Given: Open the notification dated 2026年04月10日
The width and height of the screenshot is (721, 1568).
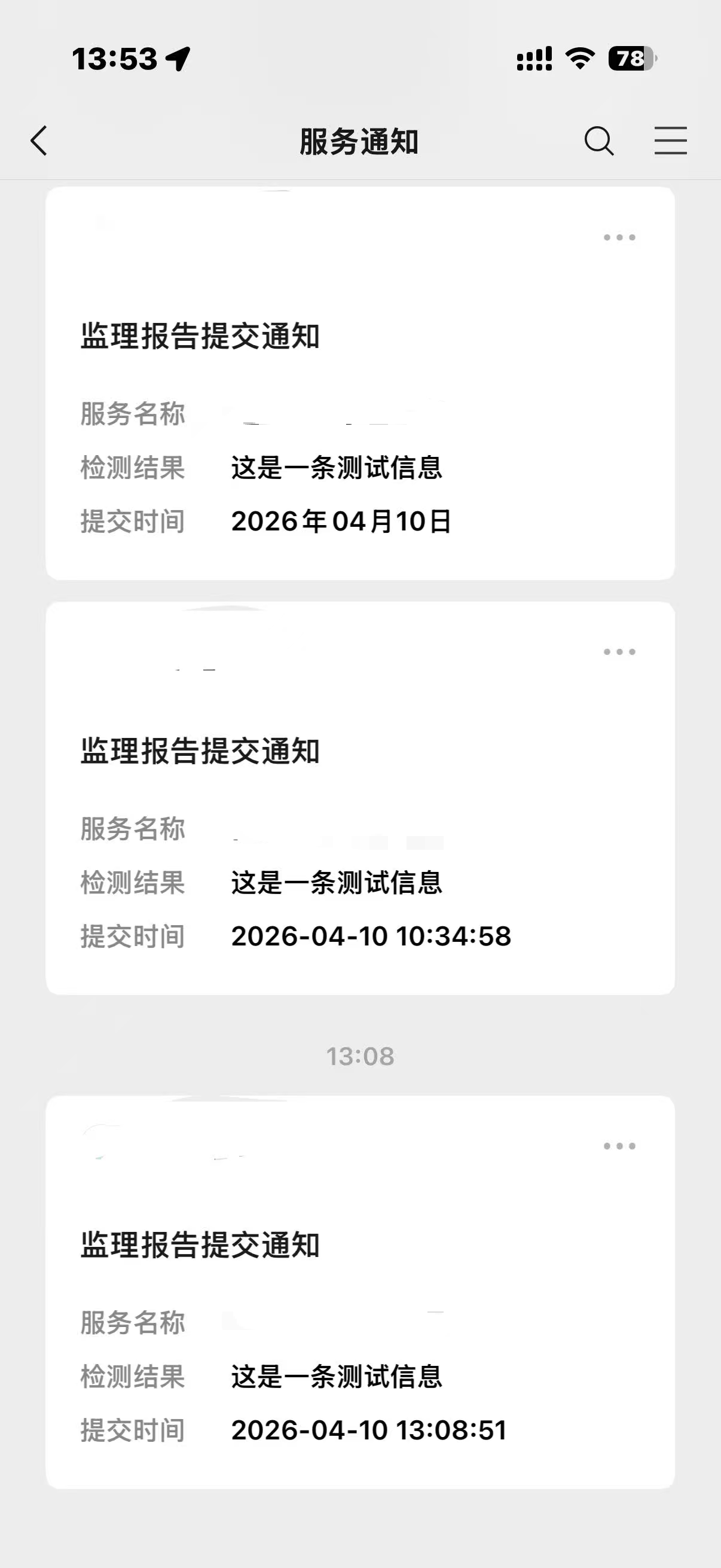Looking at the screenshot, I should pos(360,426).
